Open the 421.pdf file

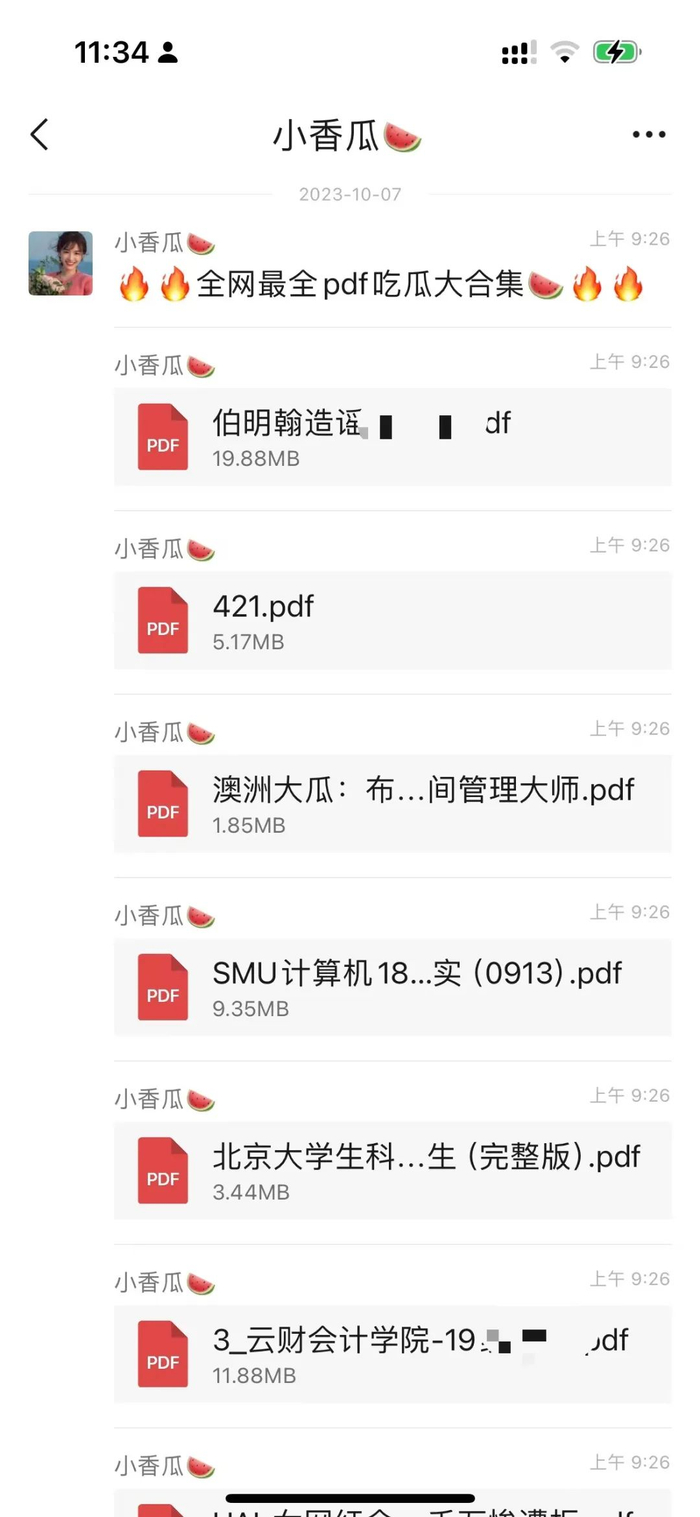(392, 620)
